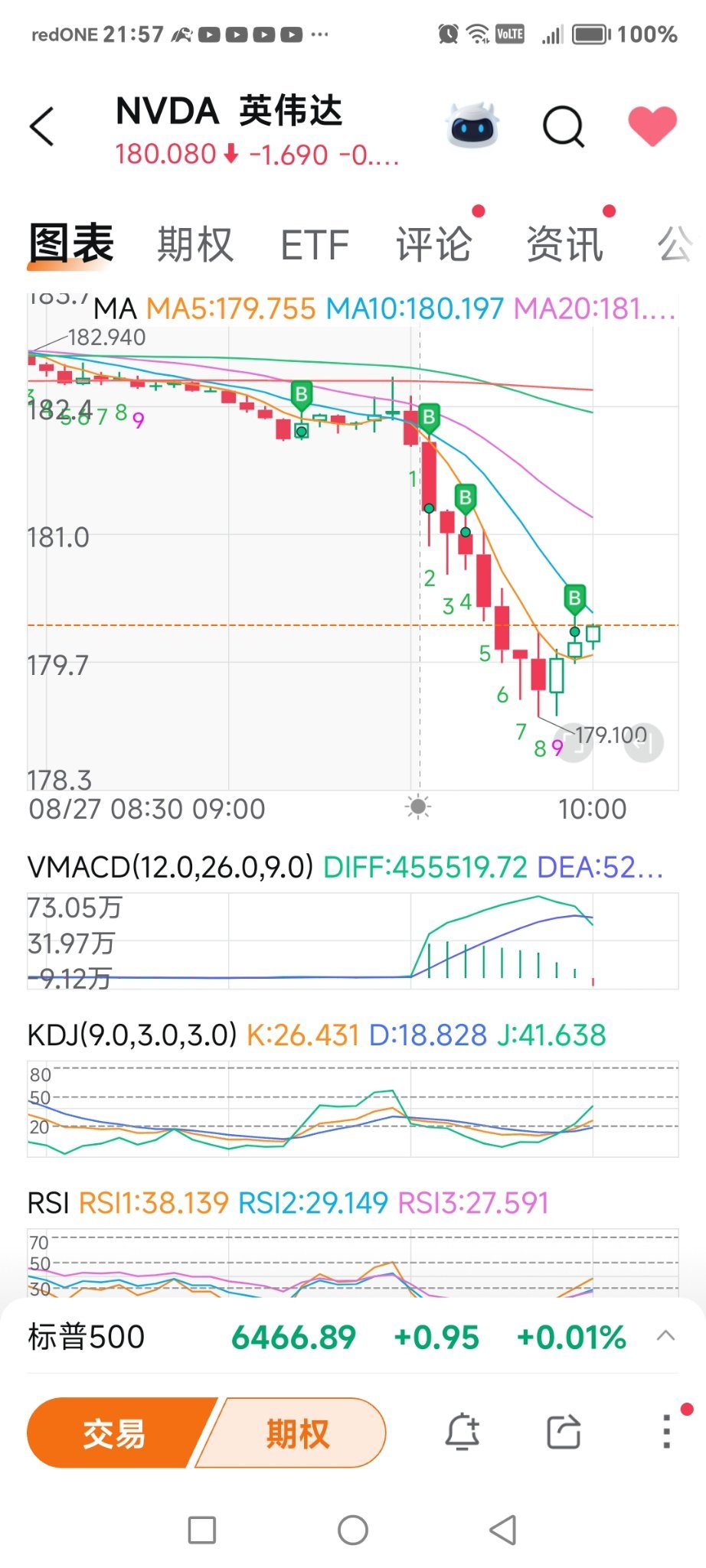Set a price alert with the bell icon

[462, 1432]
